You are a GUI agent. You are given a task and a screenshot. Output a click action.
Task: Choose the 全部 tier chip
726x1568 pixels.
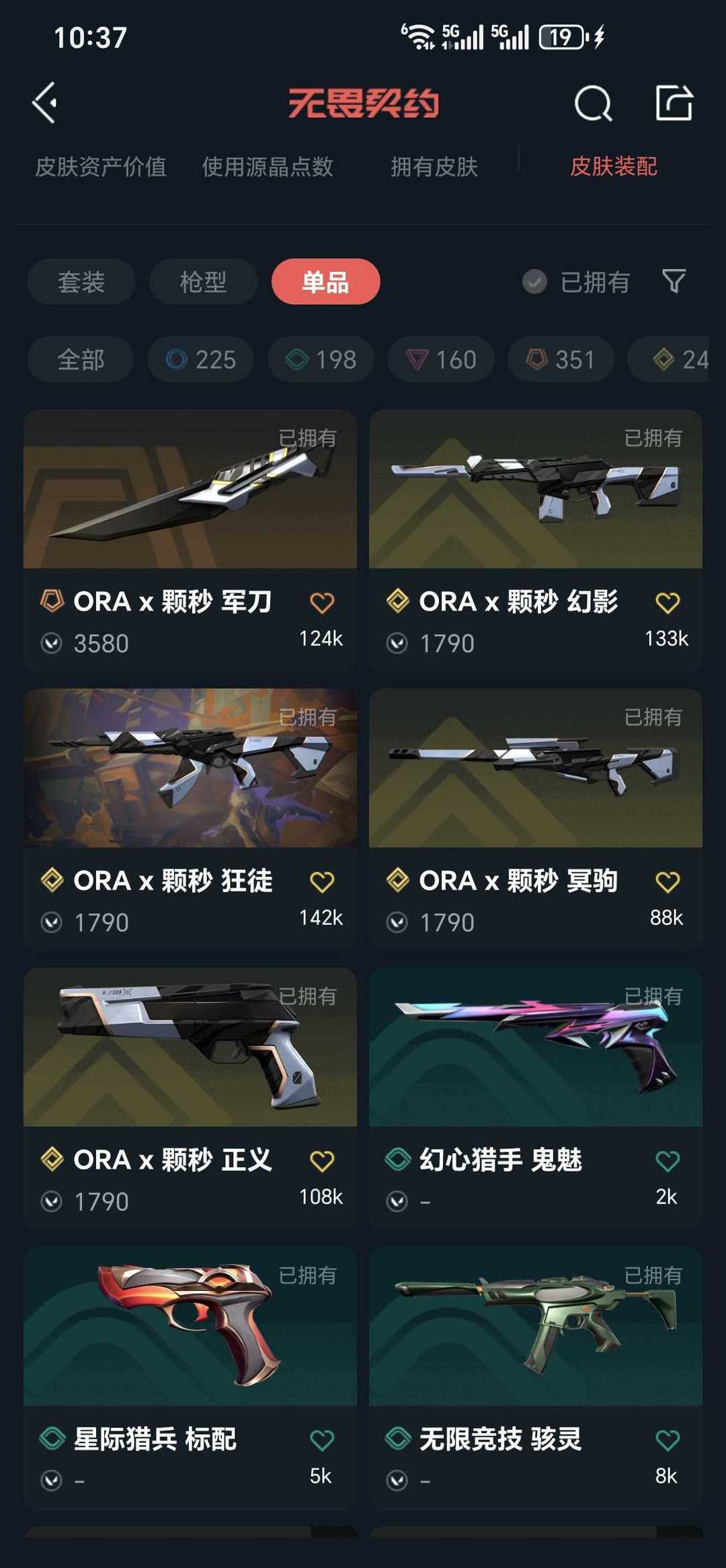81,360
